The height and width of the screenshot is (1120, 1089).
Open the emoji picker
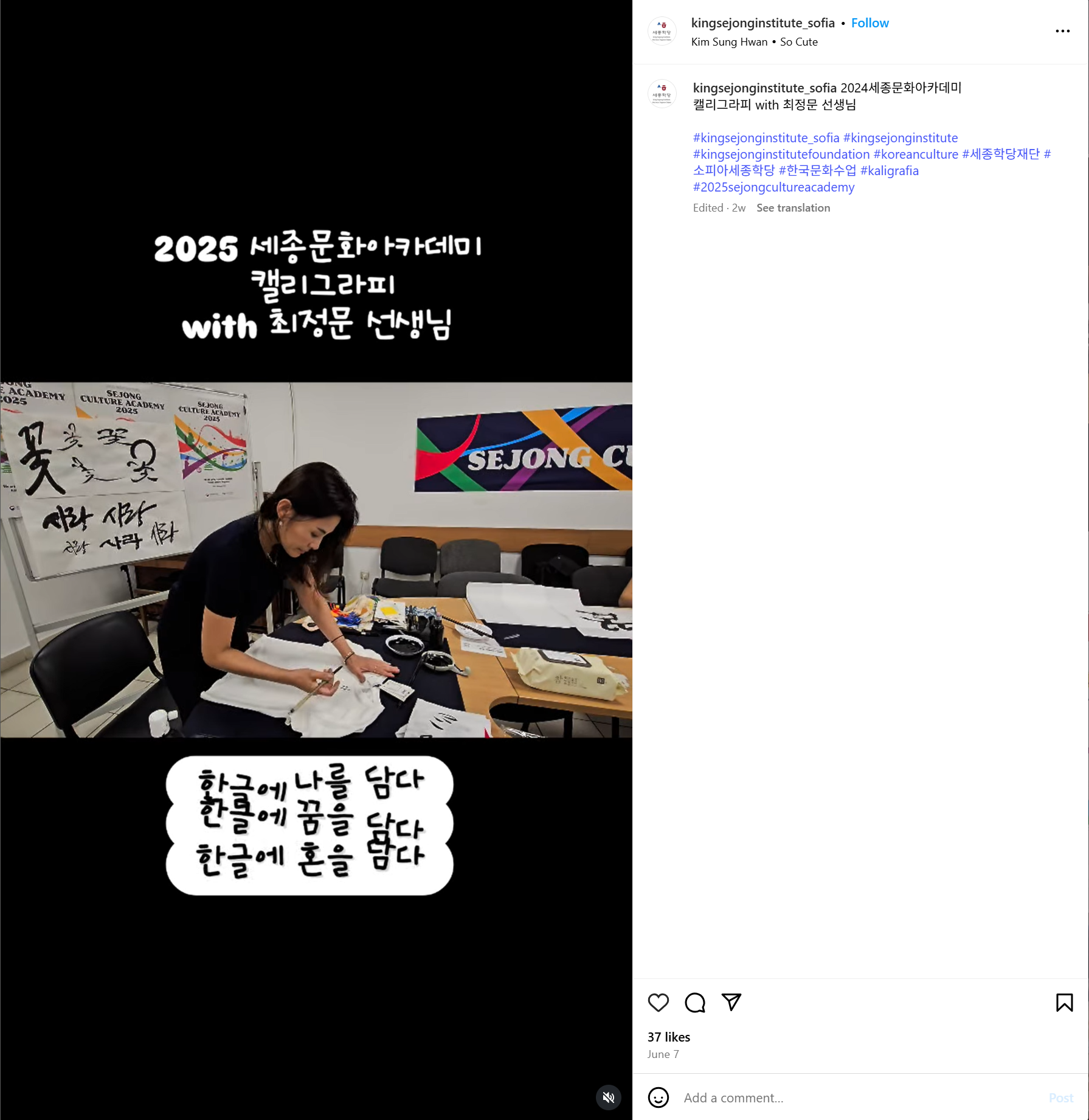(658, 1098)
